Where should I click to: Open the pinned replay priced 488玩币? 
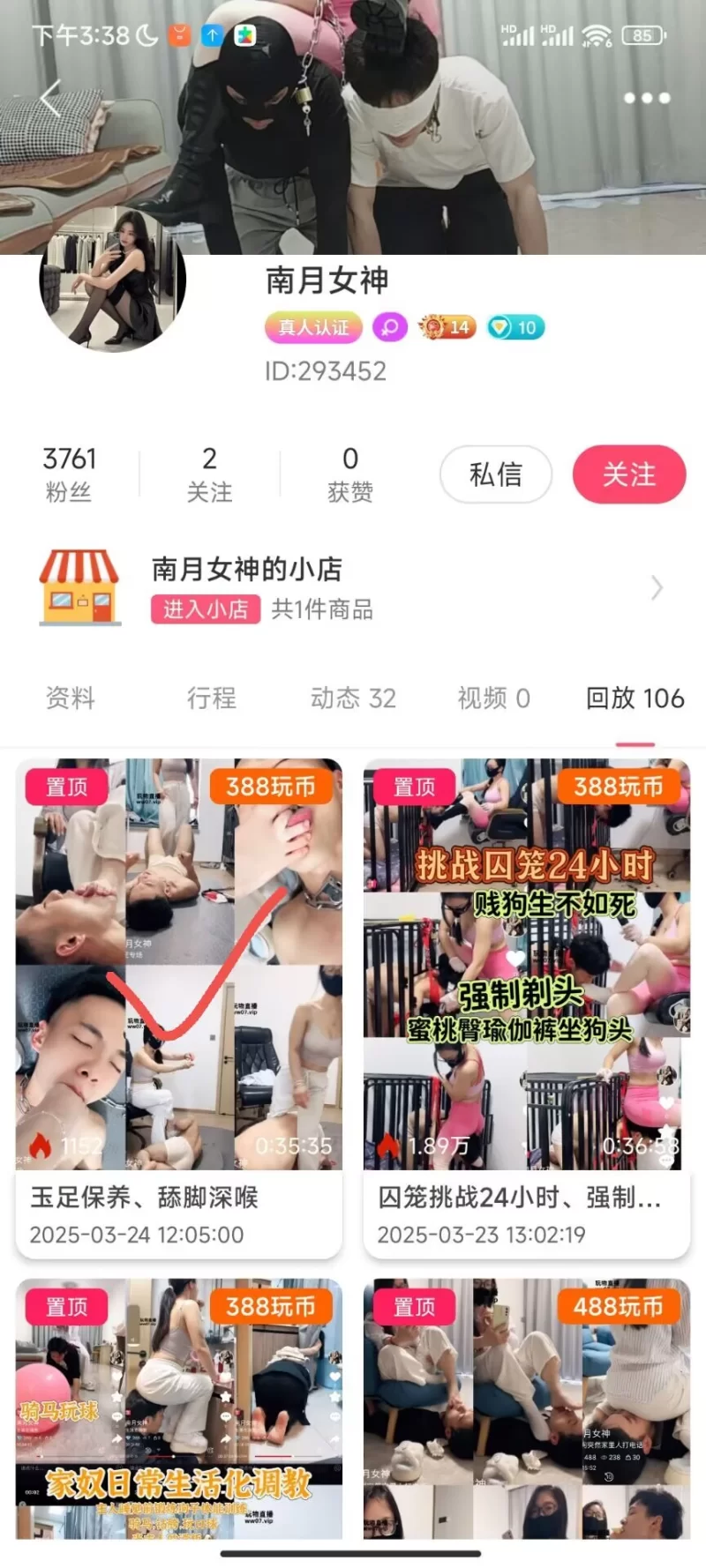coord(527,1408)
